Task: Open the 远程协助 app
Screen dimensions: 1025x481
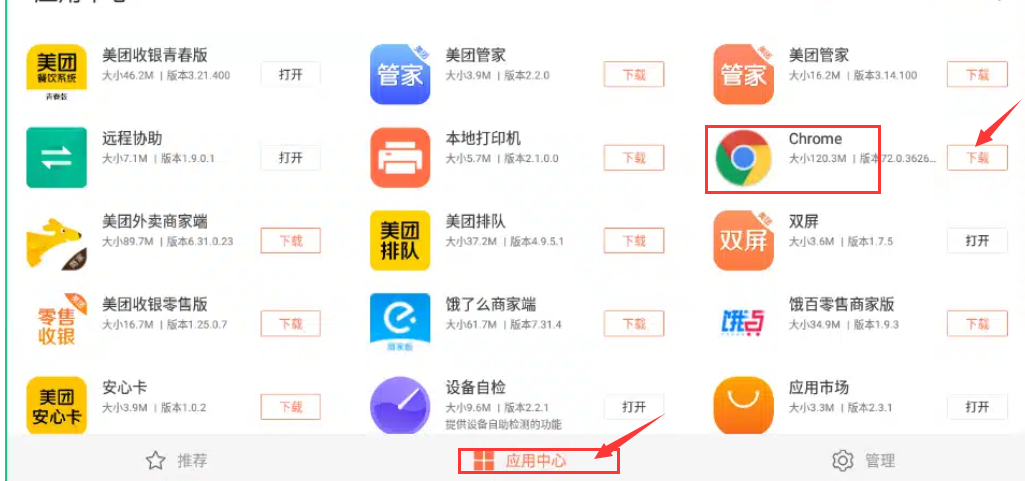Action: pos(290,157)
